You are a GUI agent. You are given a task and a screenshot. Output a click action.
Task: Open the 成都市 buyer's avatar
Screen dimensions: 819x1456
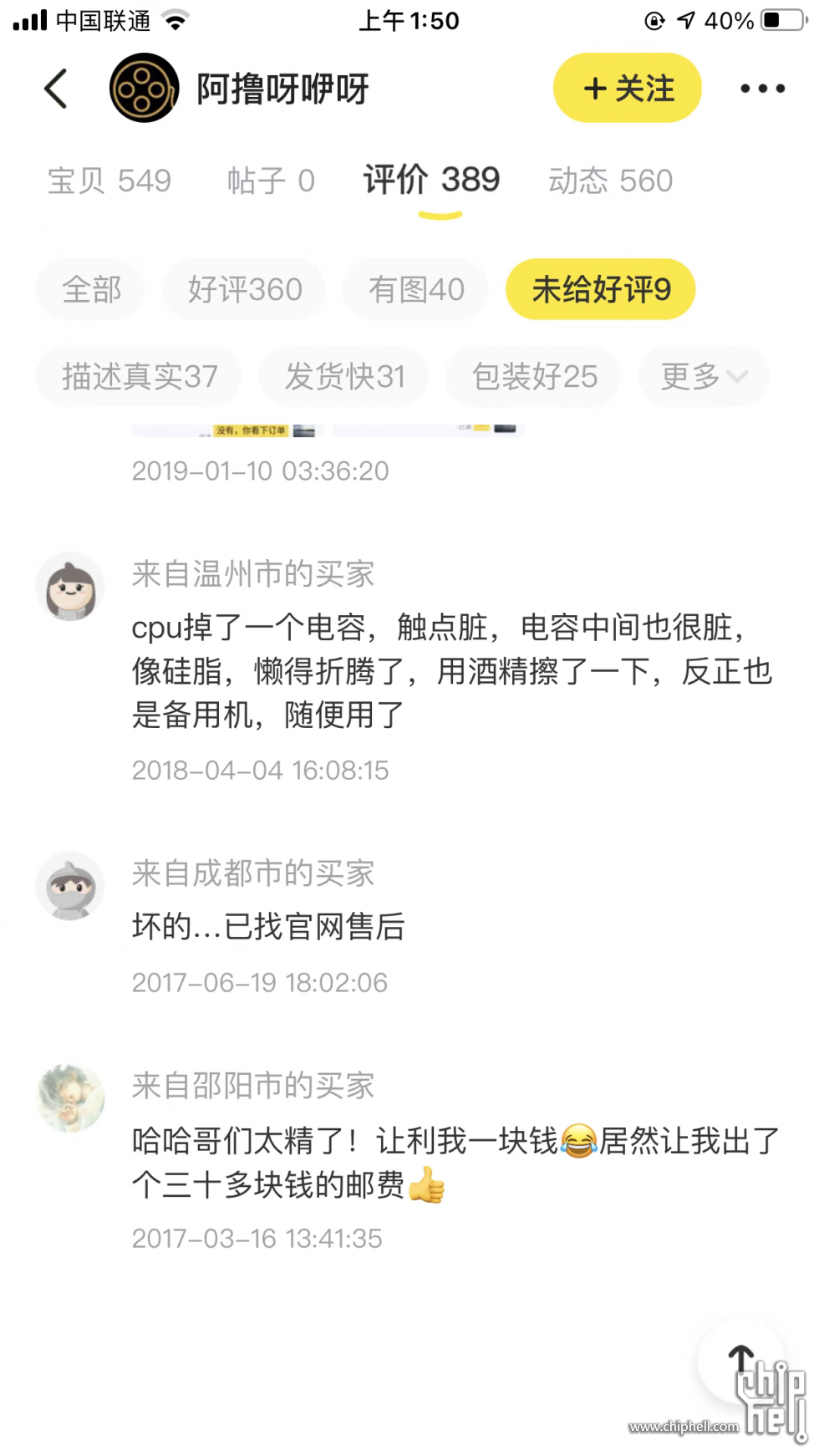[70, 886]
